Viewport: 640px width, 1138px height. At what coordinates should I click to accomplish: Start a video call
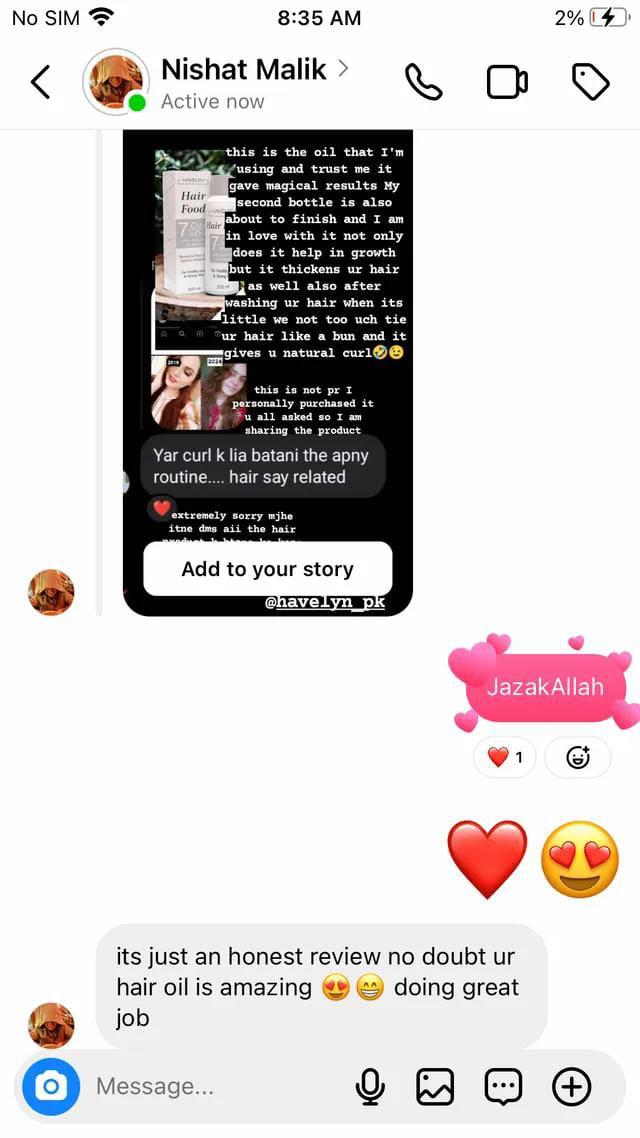[507, 82]
